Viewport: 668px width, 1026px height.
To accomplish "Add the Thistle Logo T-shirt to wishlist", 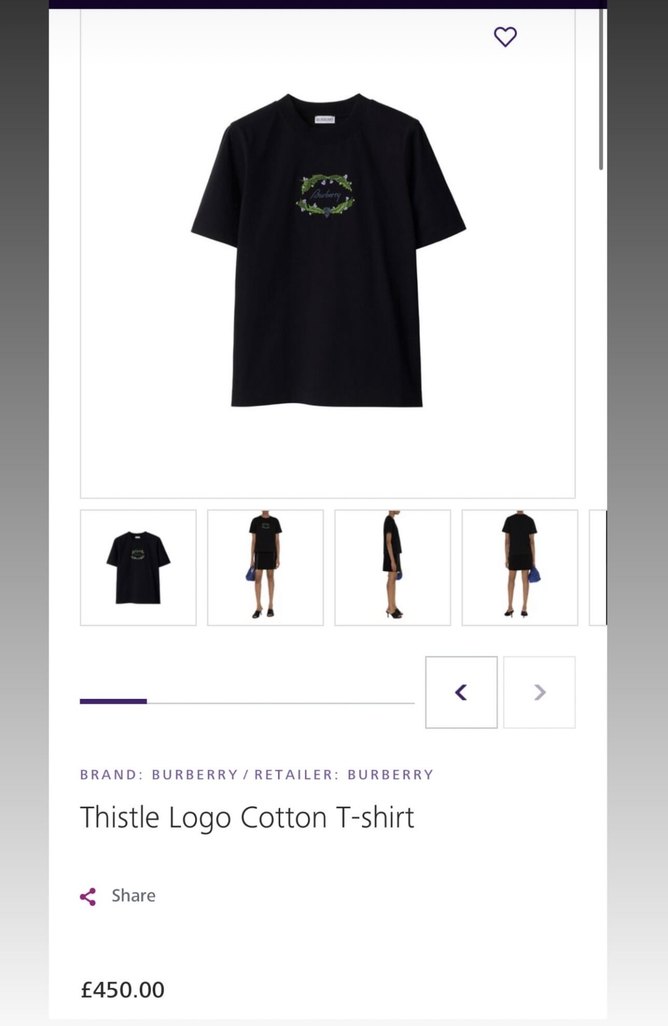I will [x=505, y=37].
